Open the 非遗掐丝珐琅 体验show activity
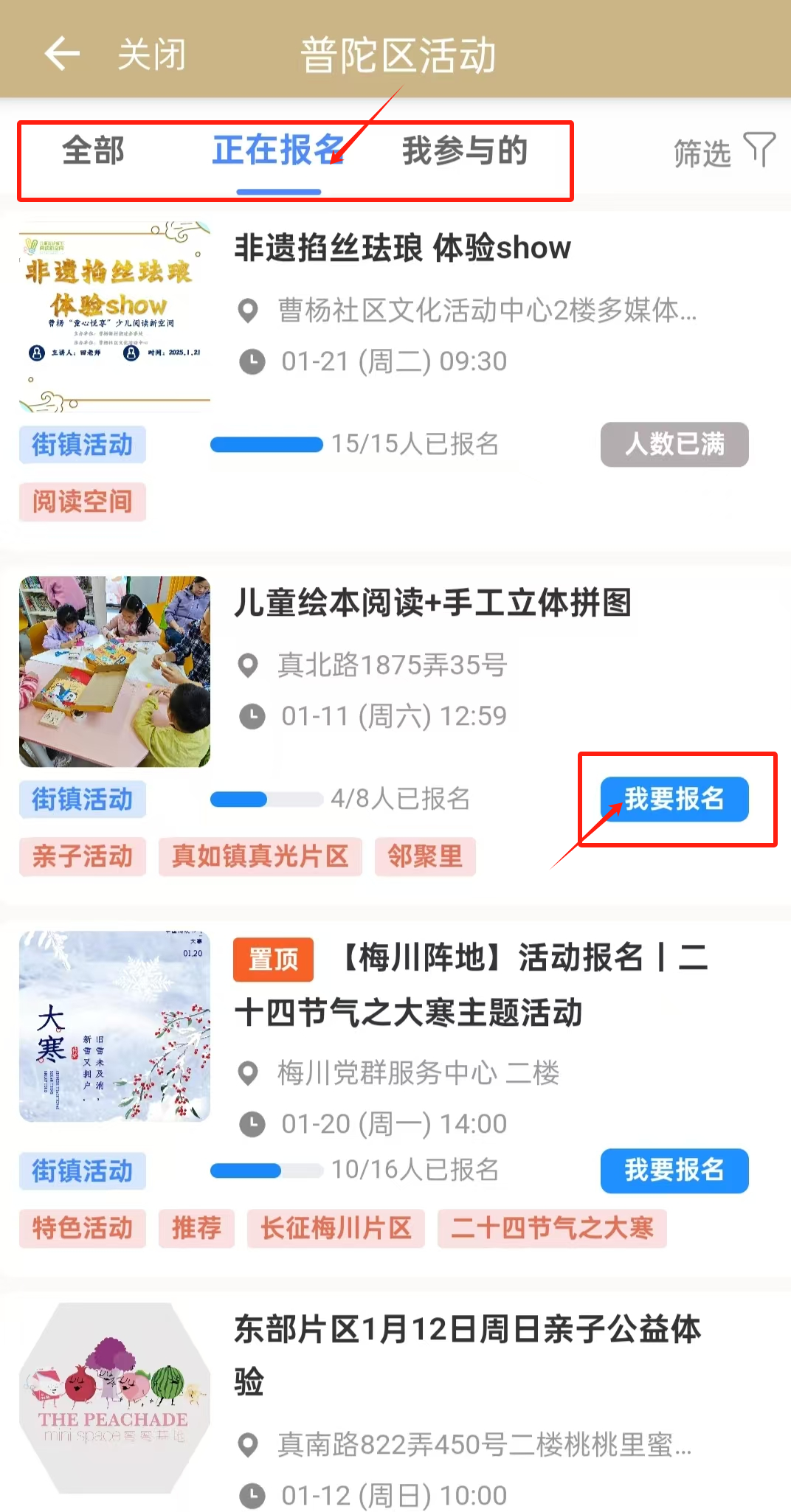This screenshot has width=791, height=1512. (x=402, y=248)
